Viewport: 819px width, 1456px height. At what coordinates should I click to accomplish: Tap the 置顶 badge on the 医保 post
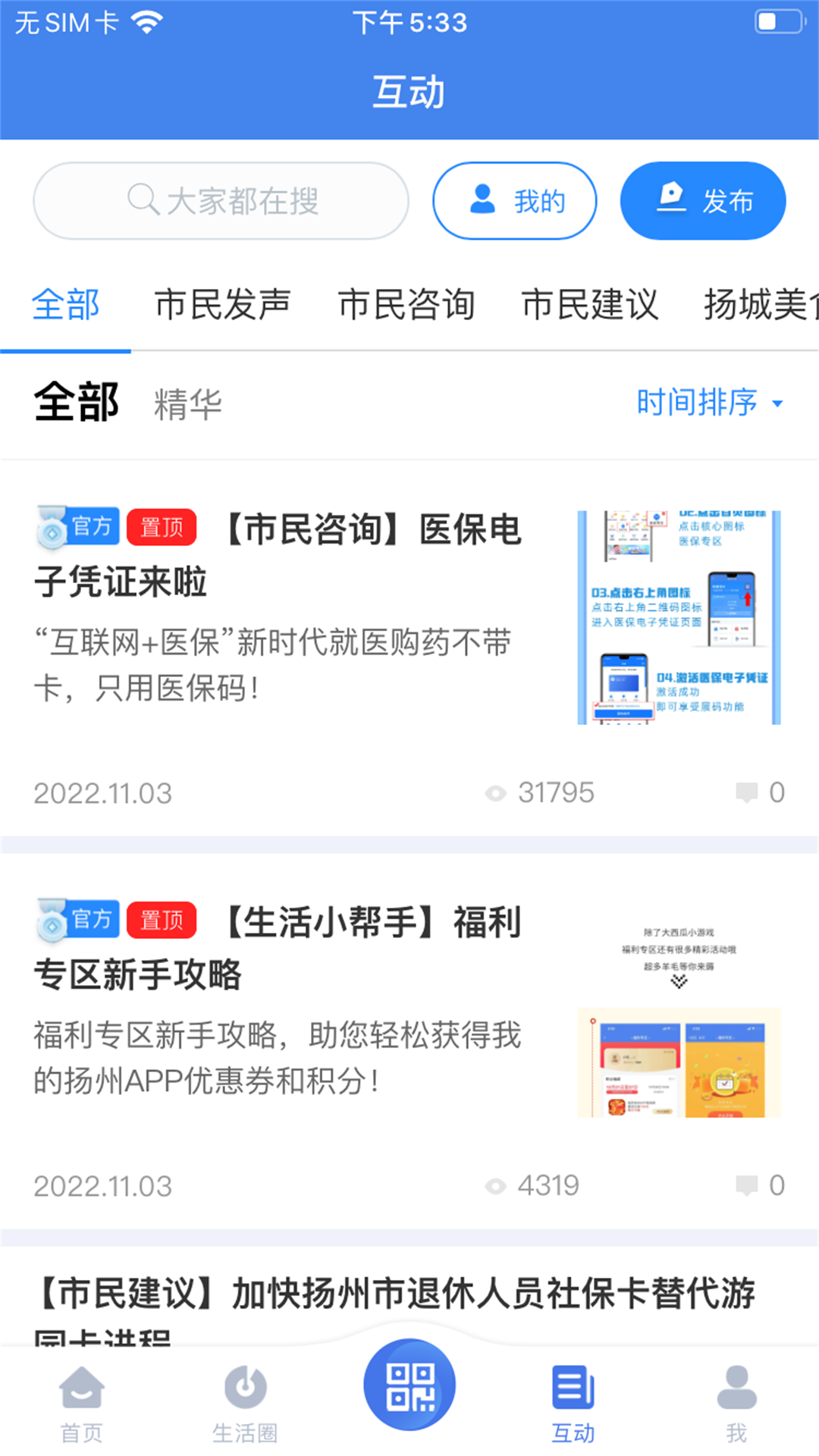161,525
